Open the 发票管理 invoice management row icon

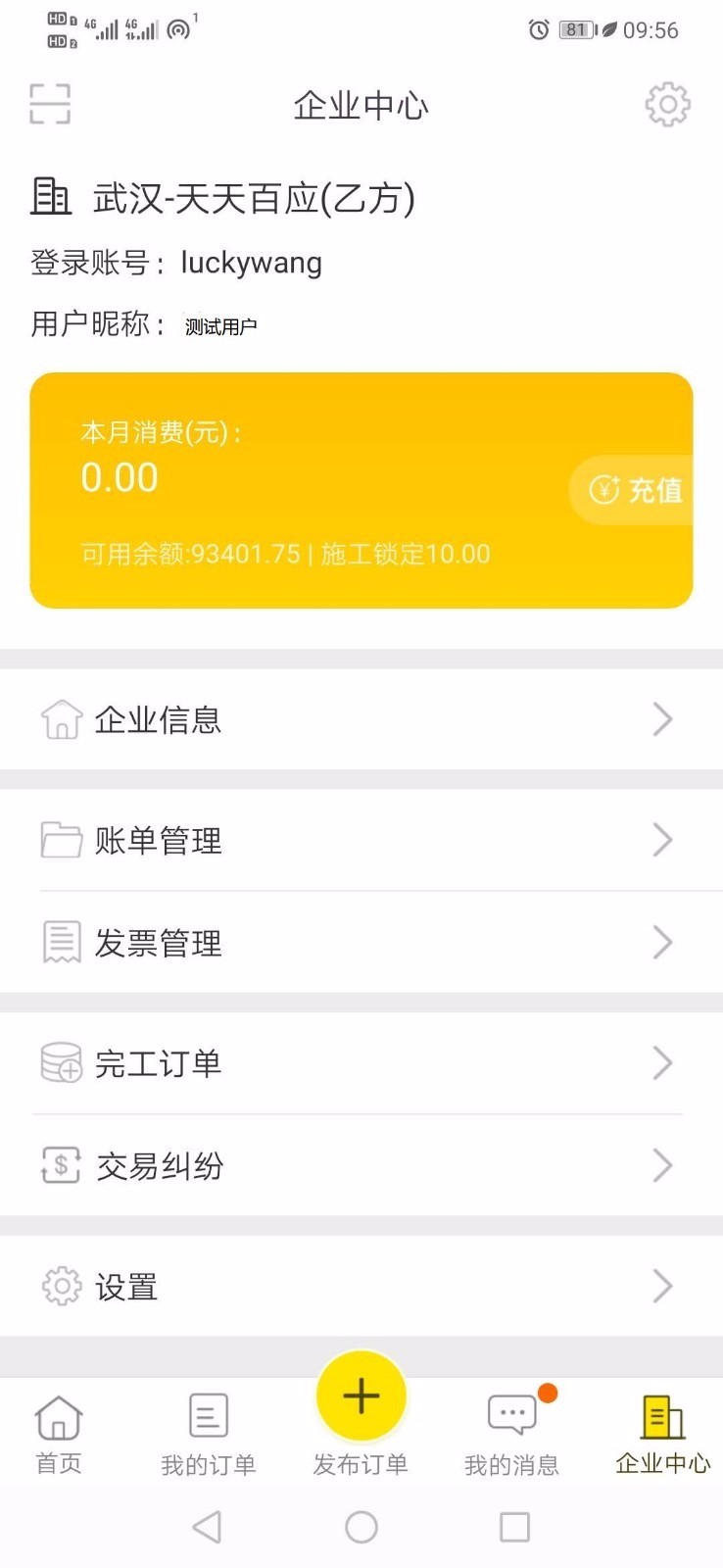click(60, 941)
